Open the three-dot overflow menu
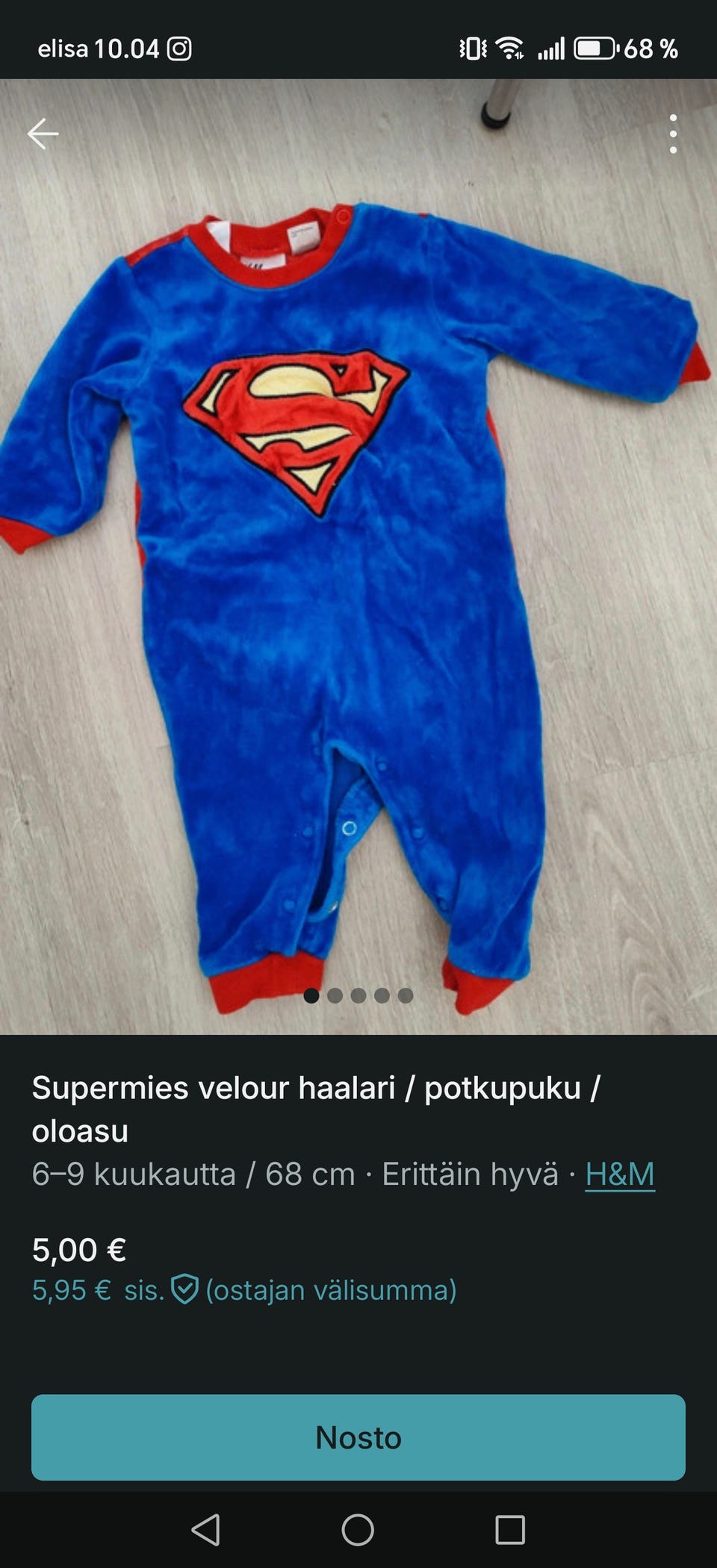This screenshot has height=1568, width=717. click(x=673, y=134)
